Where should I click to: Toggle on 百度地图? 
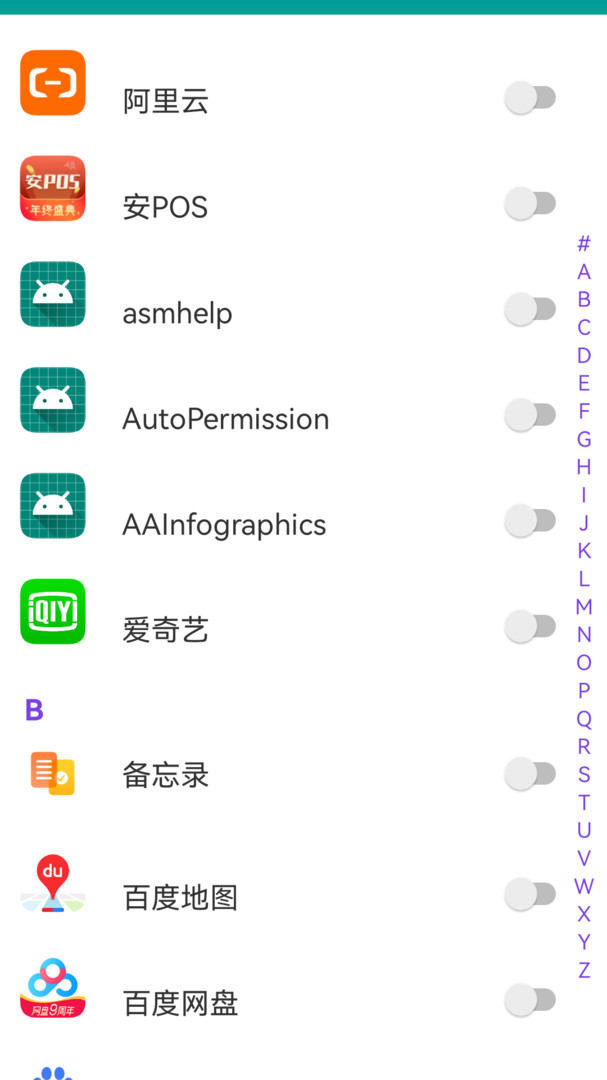(x=530, y=895)
